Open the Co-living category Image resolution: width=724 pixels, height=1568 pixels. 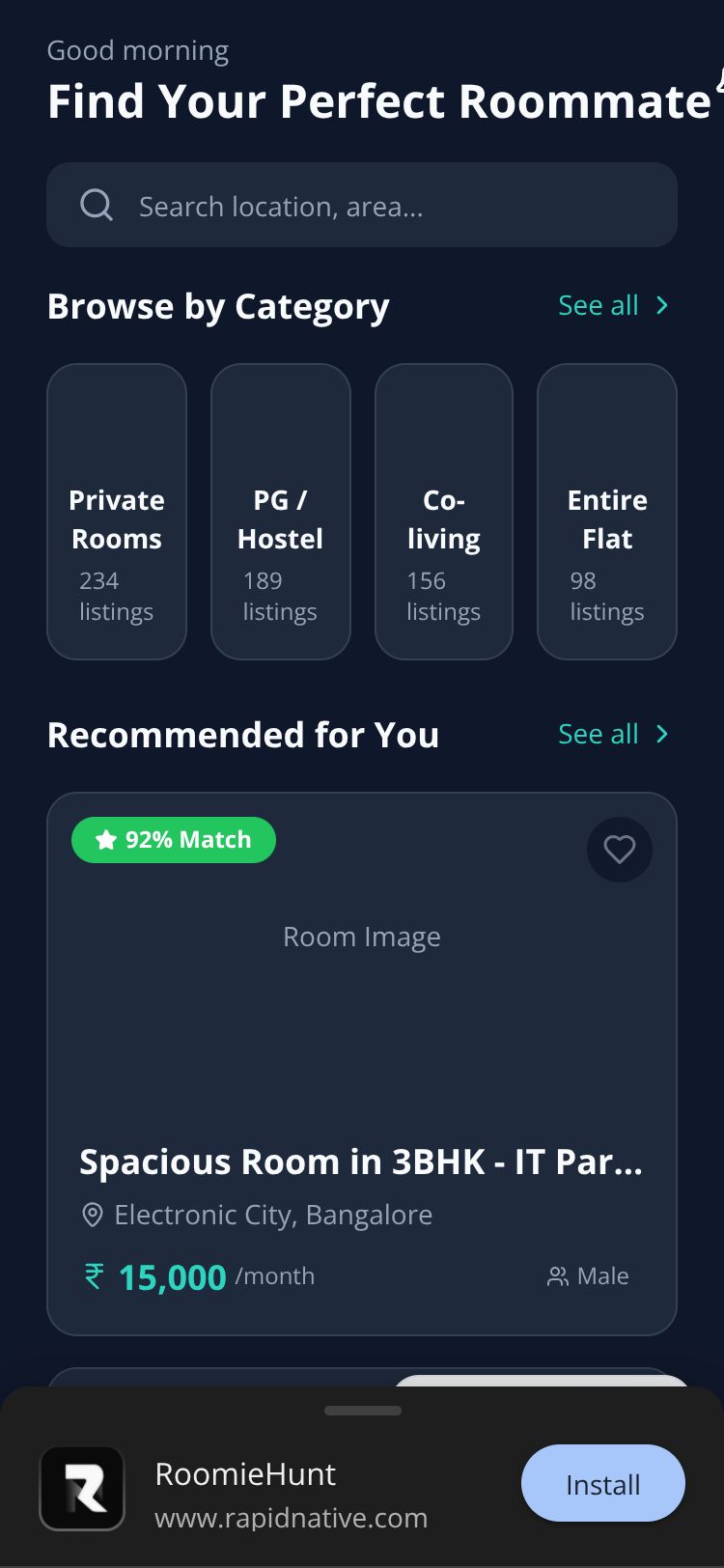(x=443, y=512)
